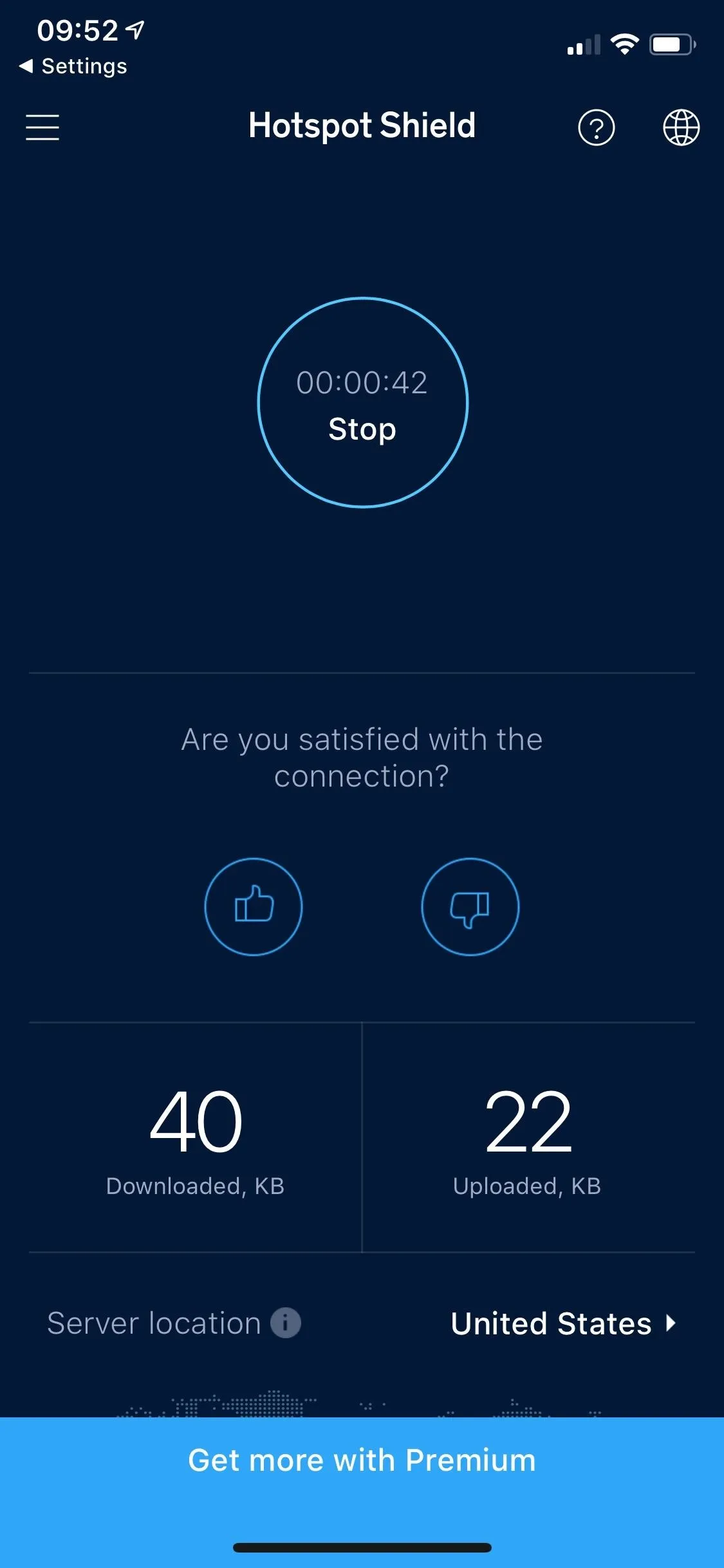Image resolution: width=724 pixels, height=1568 pixels.
Task: Stop the VPN connection
Action: [362, 402]
